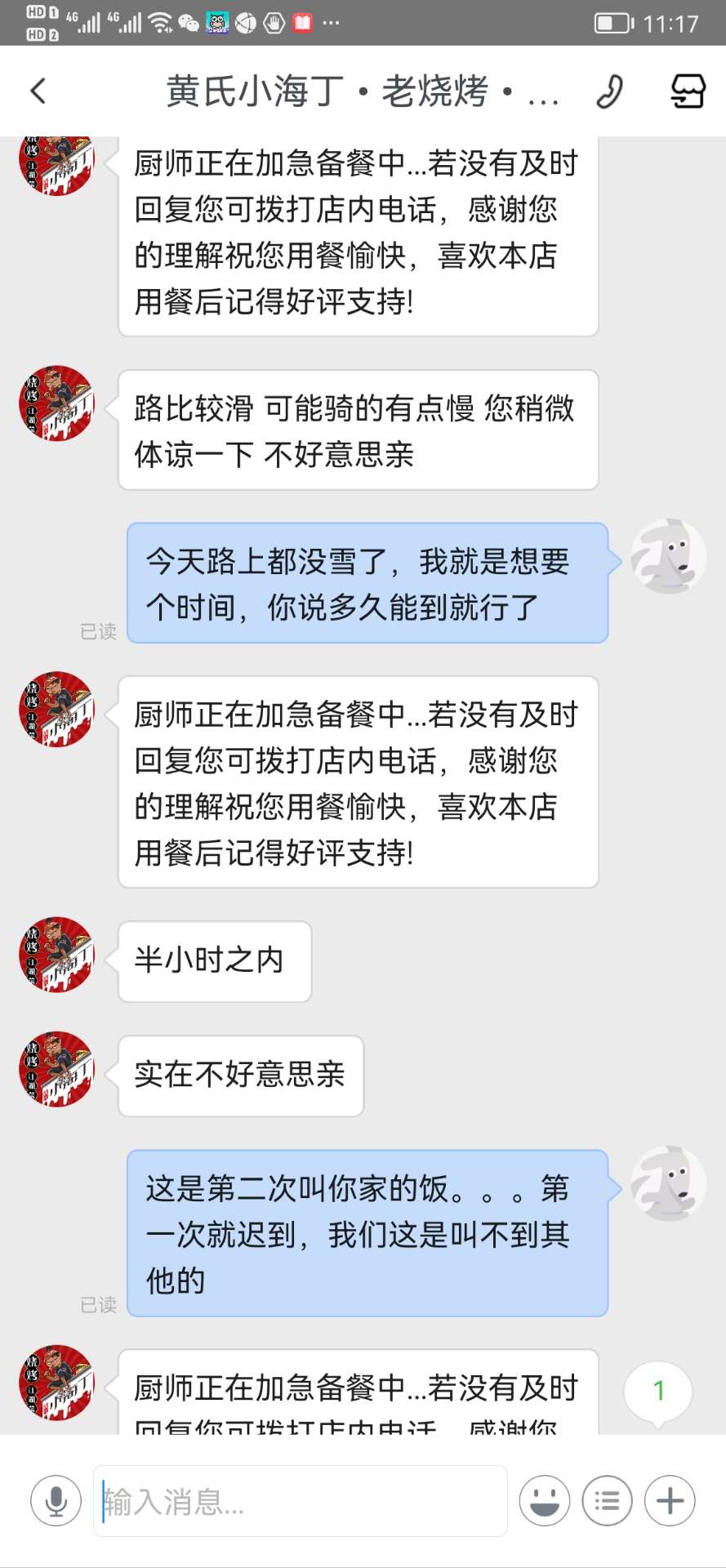Open merchant avatar beside 半小时之内
The width and height of the screenshot is (726, 1568).
click(57, 954)
